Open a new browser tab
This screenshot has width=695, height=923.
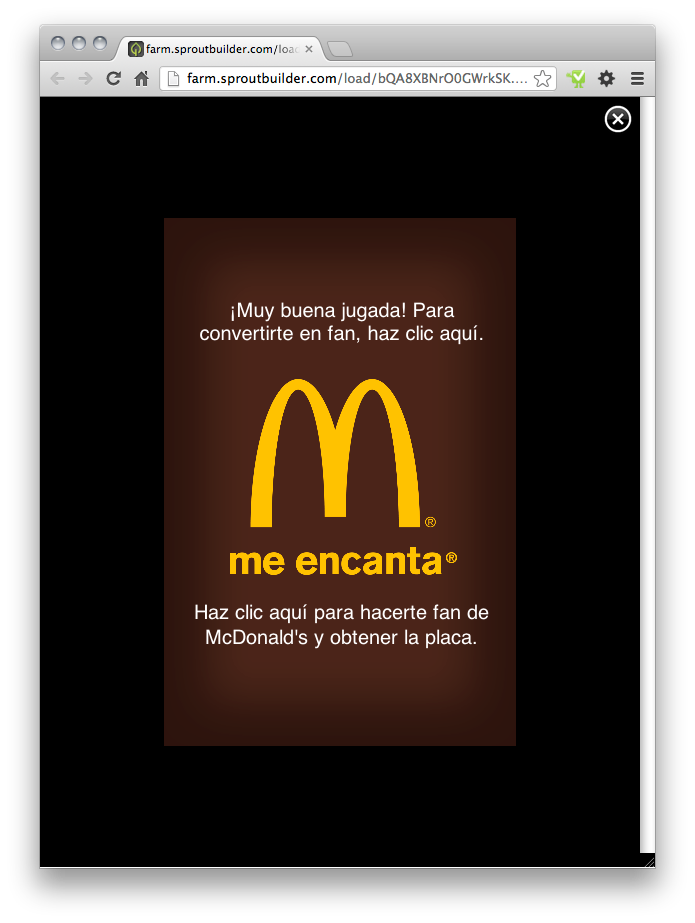339,49
